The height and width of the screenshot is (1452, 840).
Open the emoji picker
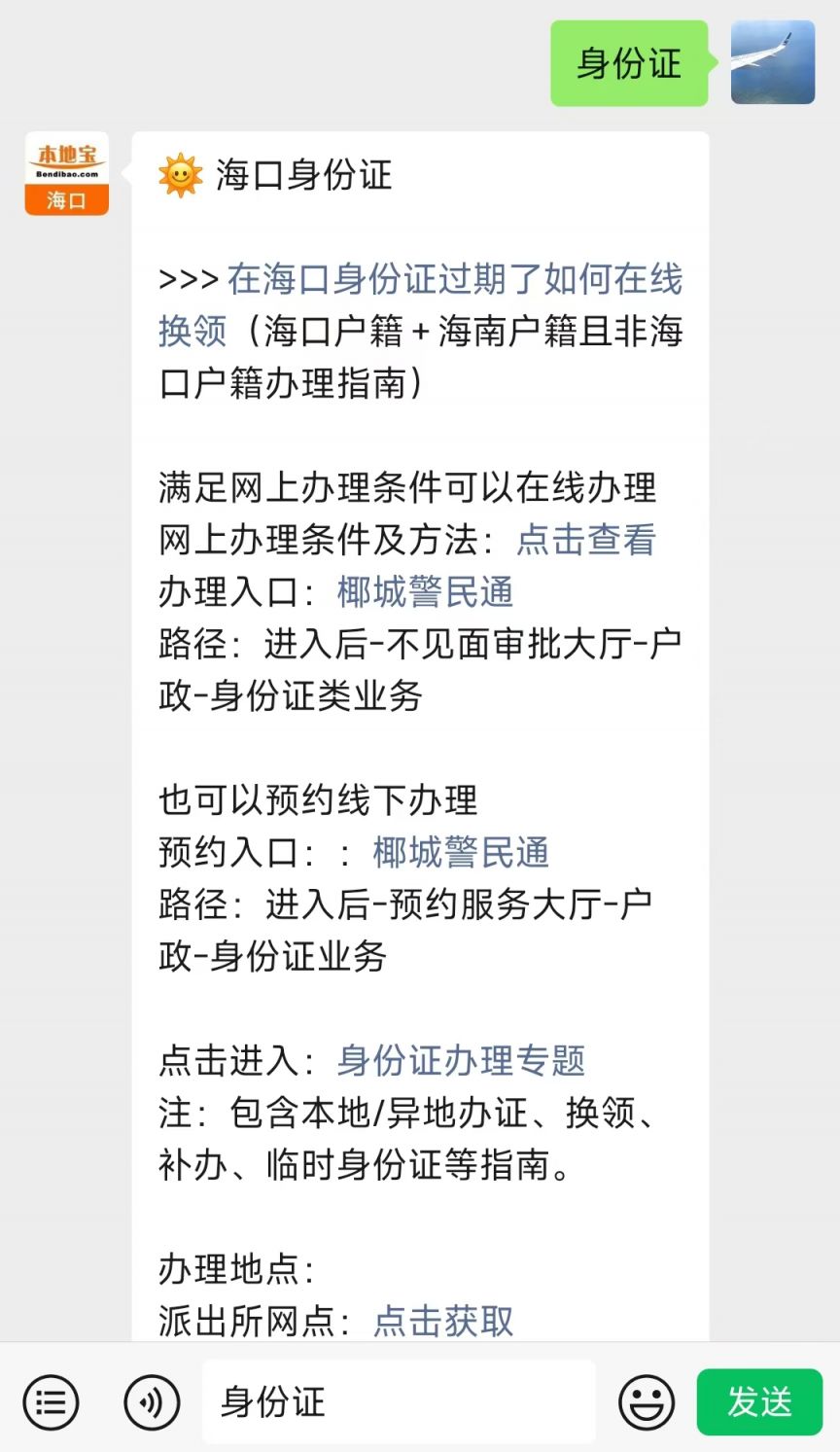click(x=647, y=1402)
